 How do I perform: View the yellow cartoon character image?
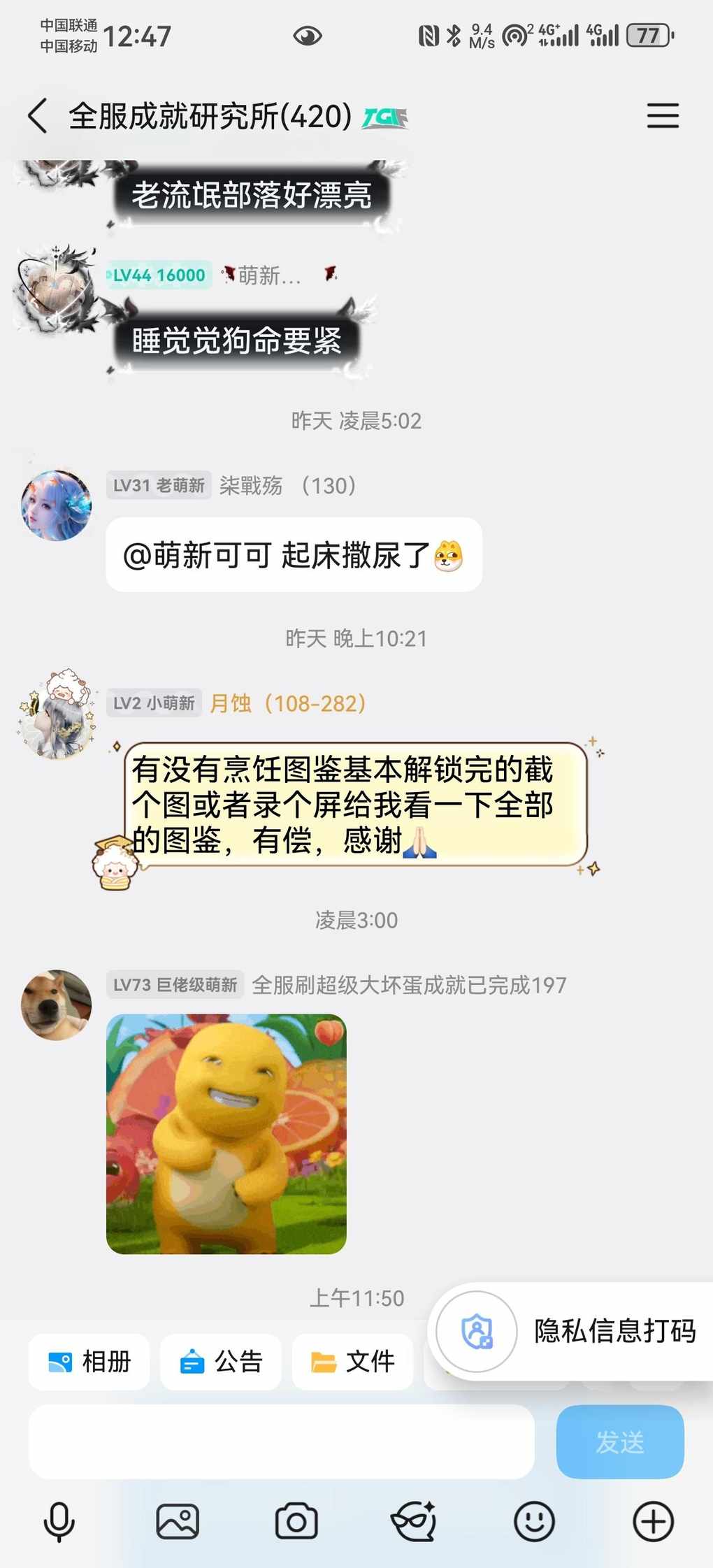[x=226, y=1134]
